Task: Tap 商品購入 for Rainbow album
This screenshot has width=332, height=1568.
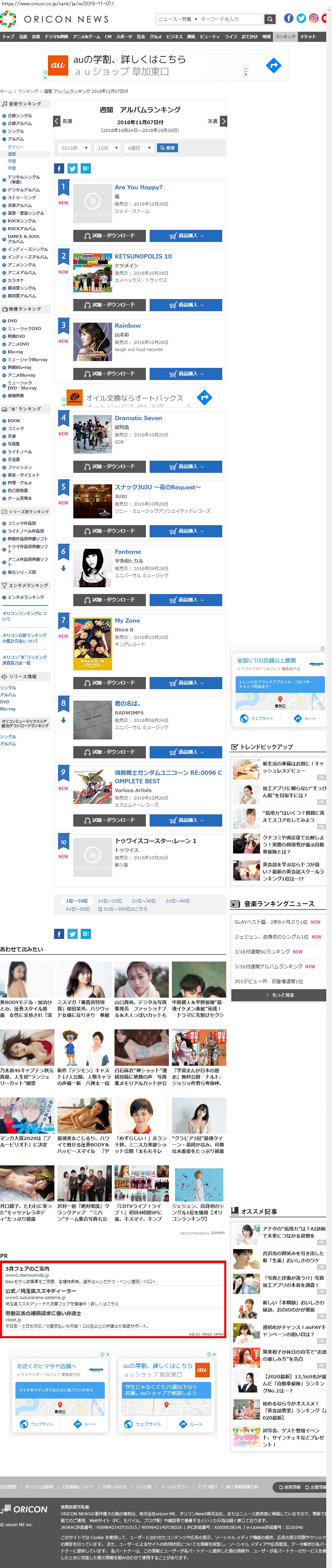Action: (x=186, y=373)
